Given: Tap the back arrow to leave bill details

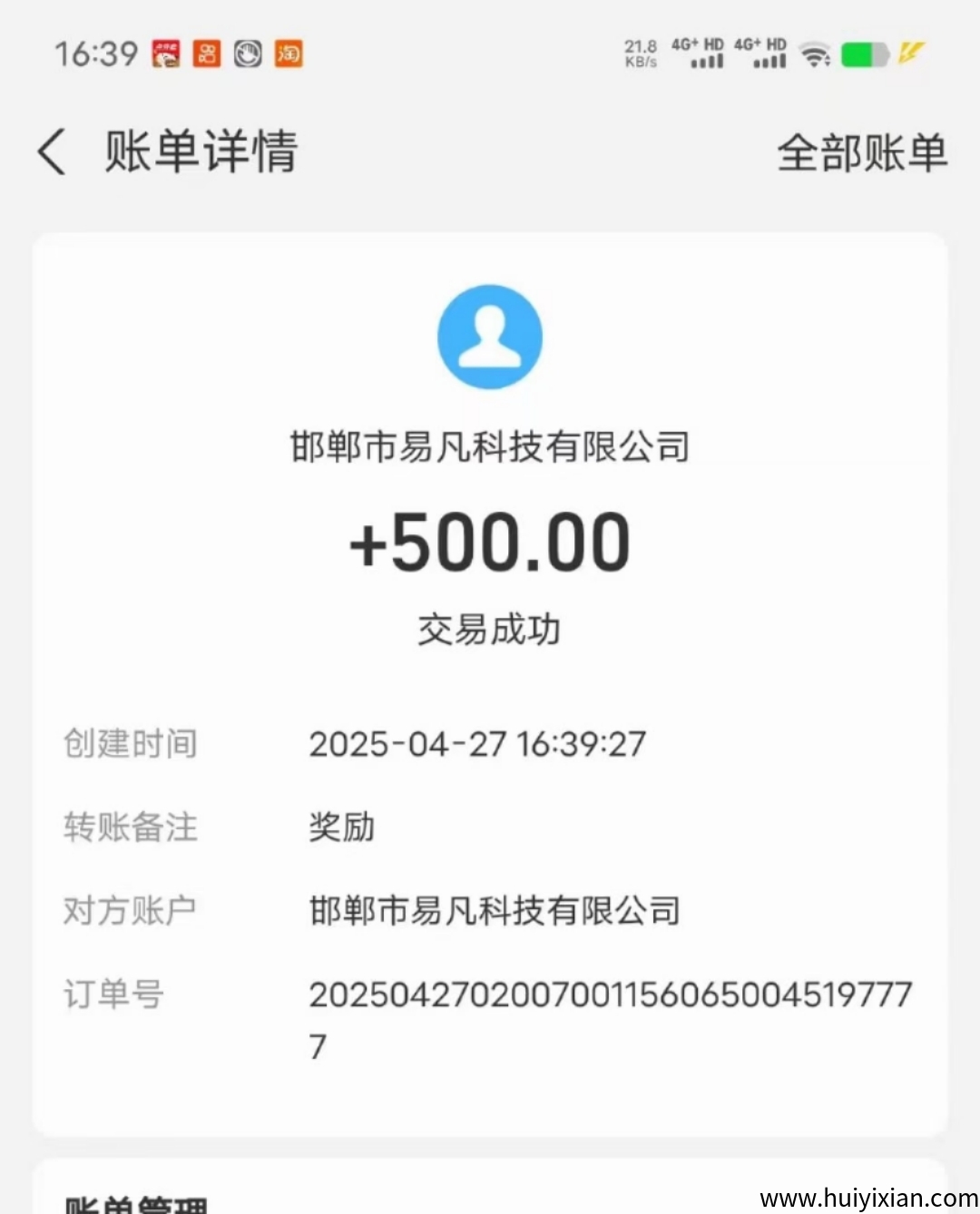Looking at the screenshot, I should pyautogui.click(x=52, y=152).
